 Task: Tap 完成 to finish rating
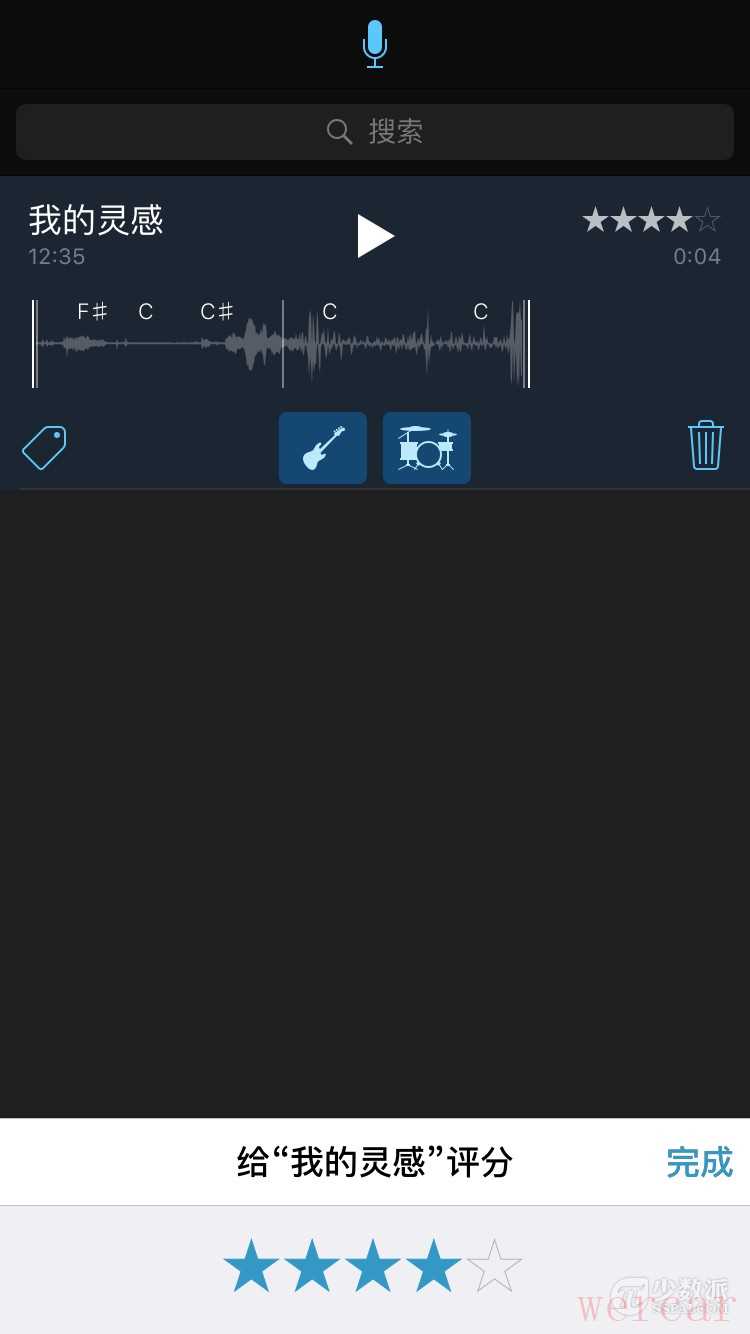pyautogui.click(x=699, y=1162)
